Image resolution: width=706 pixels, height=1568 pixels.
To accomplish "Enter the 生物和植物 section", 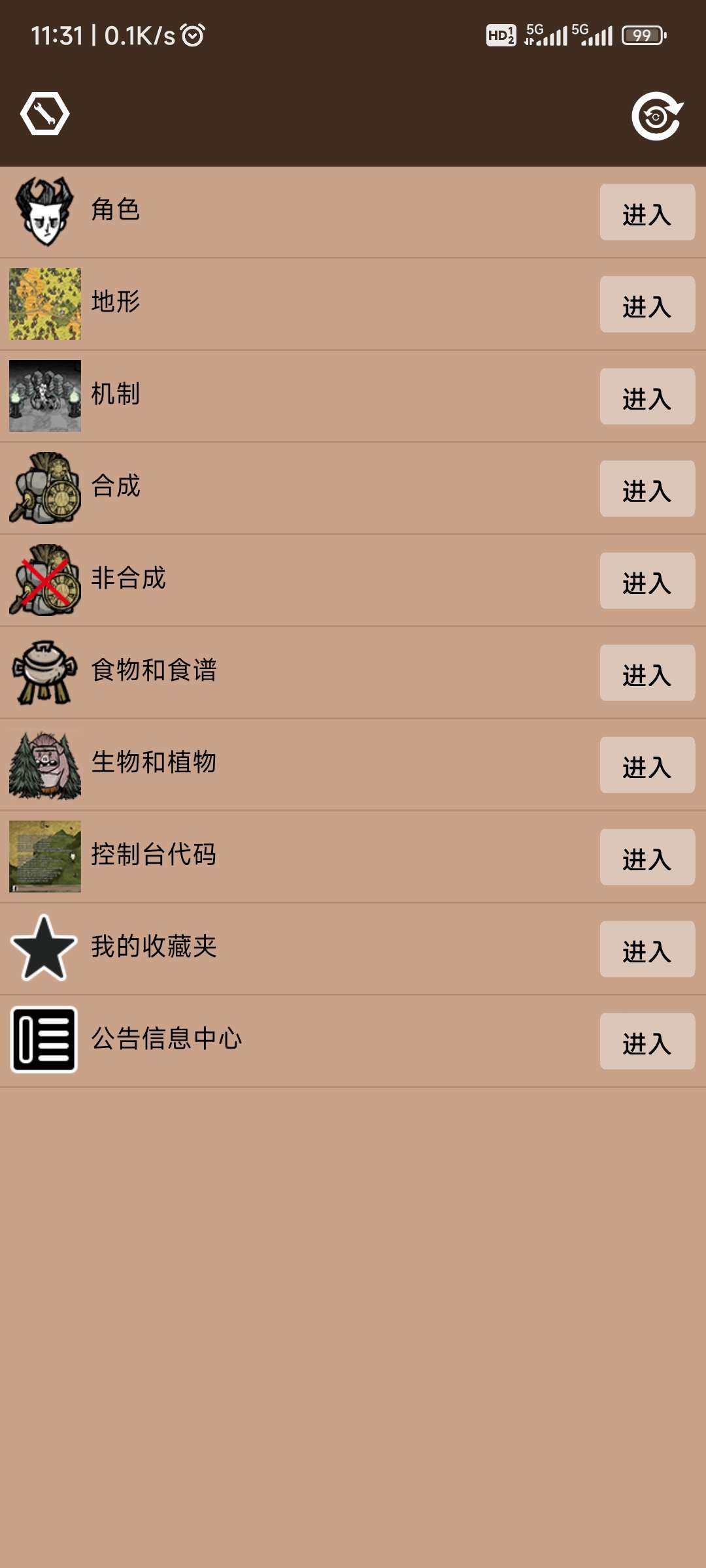I will pyautogui.click(x=647, y=765).
